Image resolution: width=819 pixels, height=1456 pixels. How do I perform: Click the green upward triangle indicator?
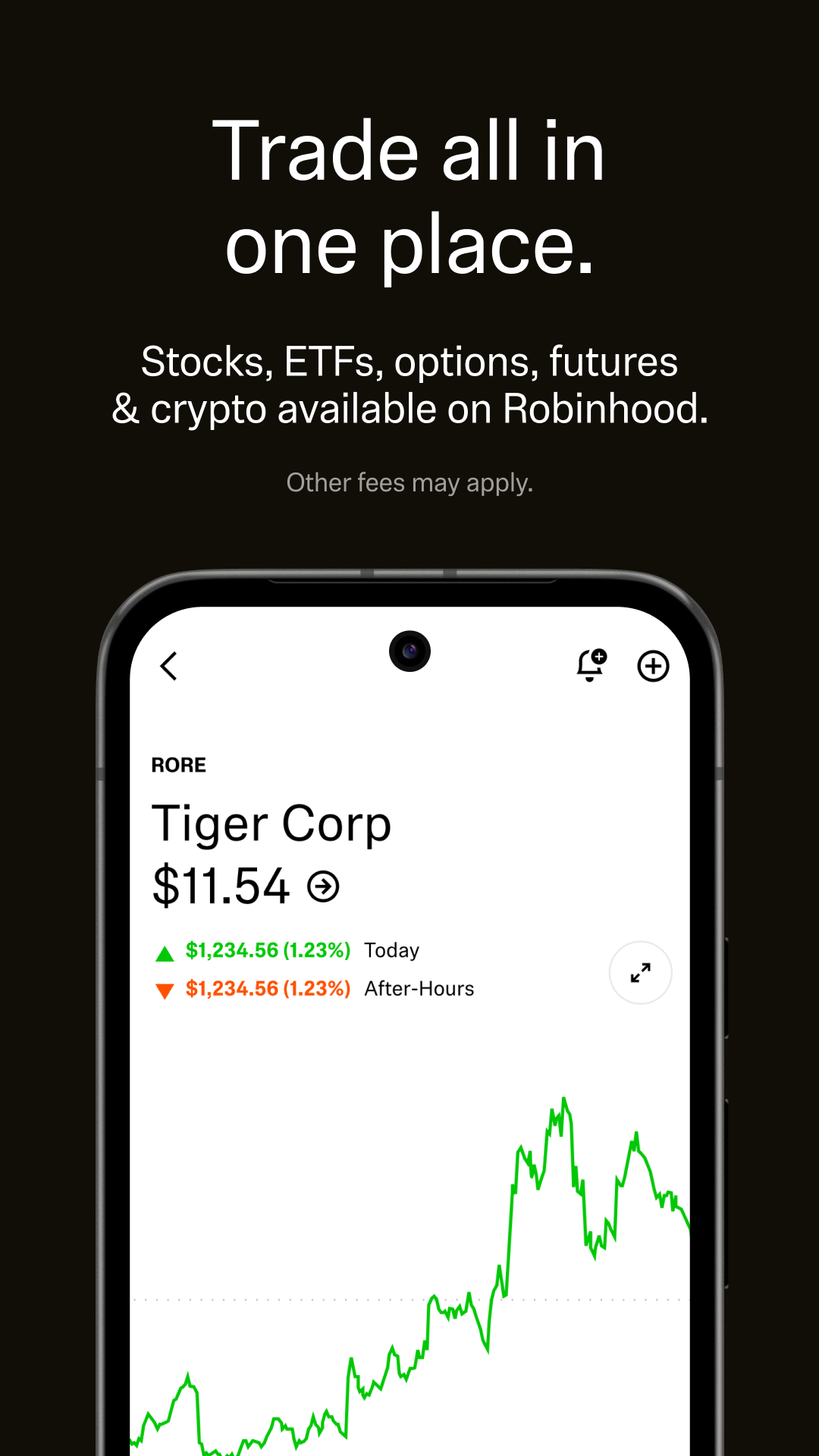(x=165, y=949)
